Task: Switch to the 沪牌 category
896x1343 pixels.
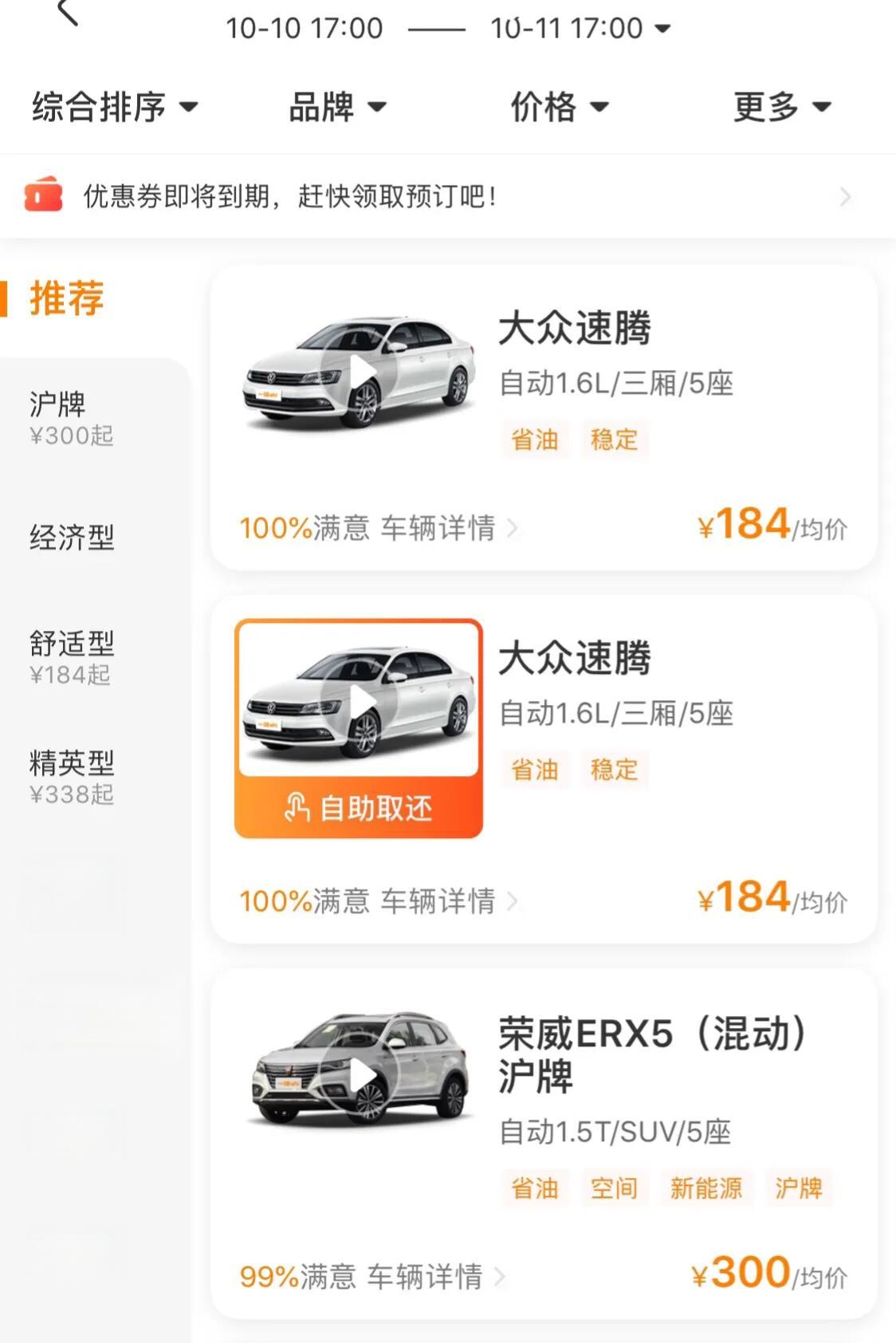Action: tap(72, 416)
